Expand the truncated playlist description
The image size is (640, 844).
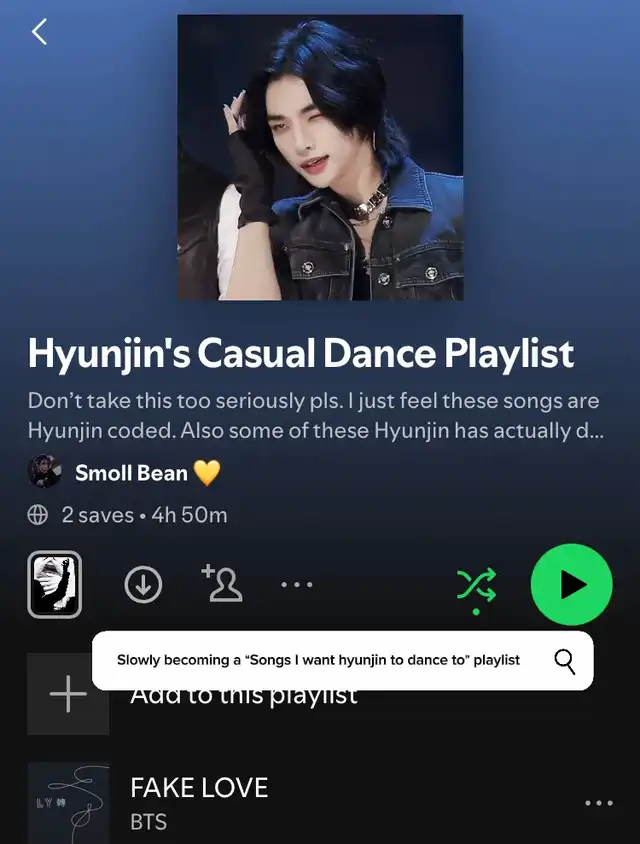[315, 416]
